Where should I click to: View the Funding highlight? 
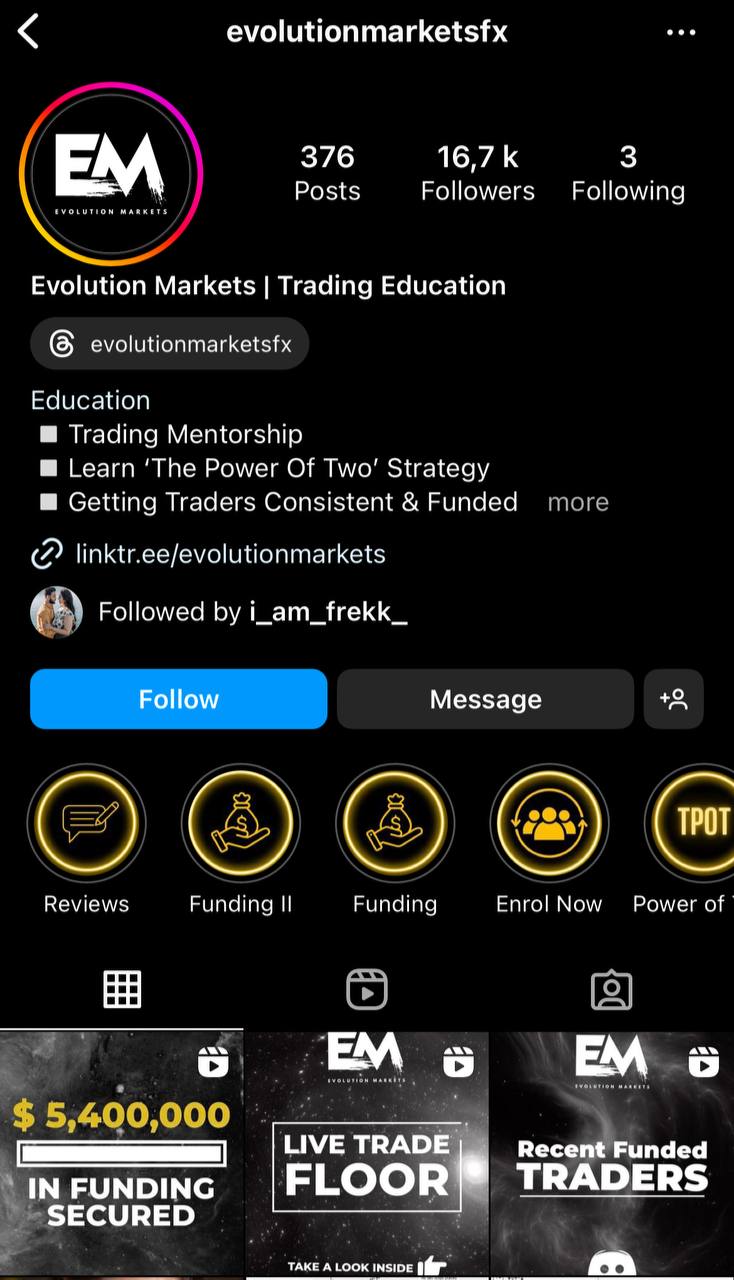click(395, 823)
